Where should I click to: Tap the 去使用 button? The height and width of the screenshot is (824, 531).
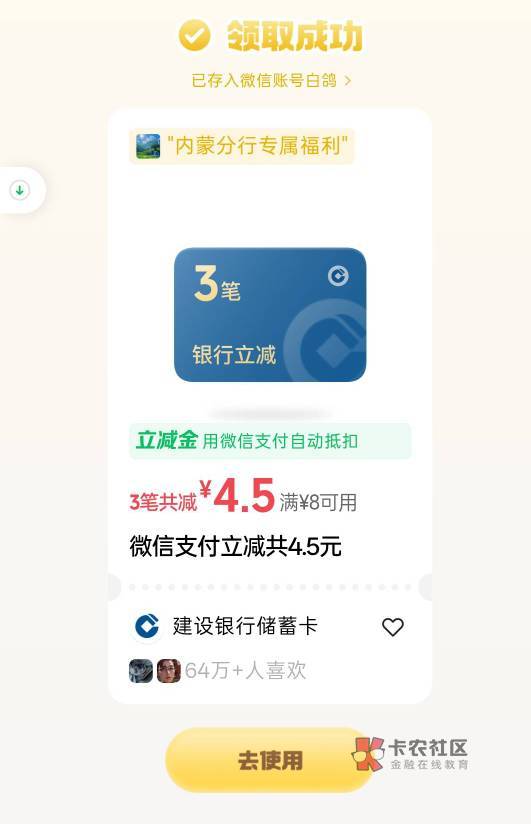pyautogui.click(x=270, y=760)
